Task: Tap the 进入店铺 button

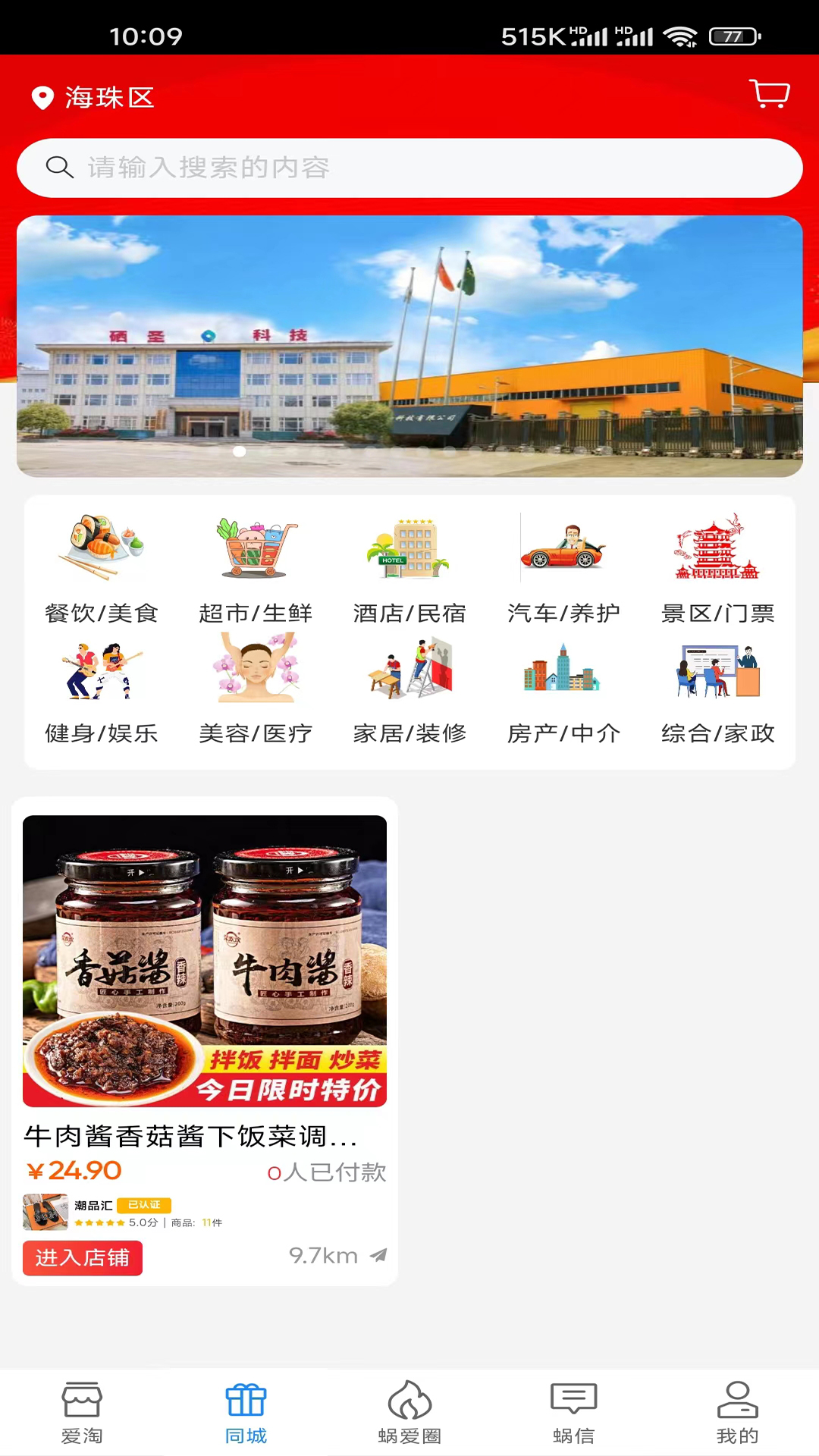Action: (83, 1258)
